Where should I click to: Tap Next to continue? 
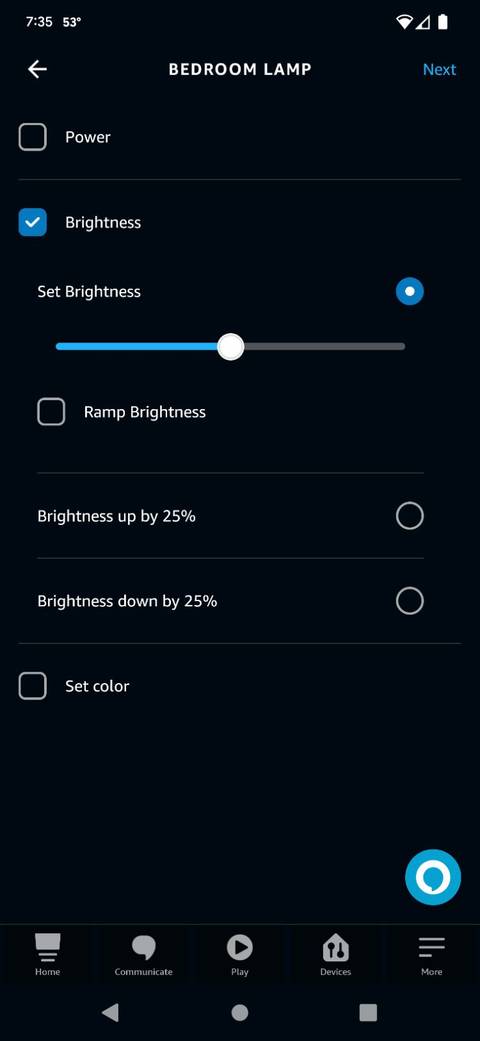439,69
